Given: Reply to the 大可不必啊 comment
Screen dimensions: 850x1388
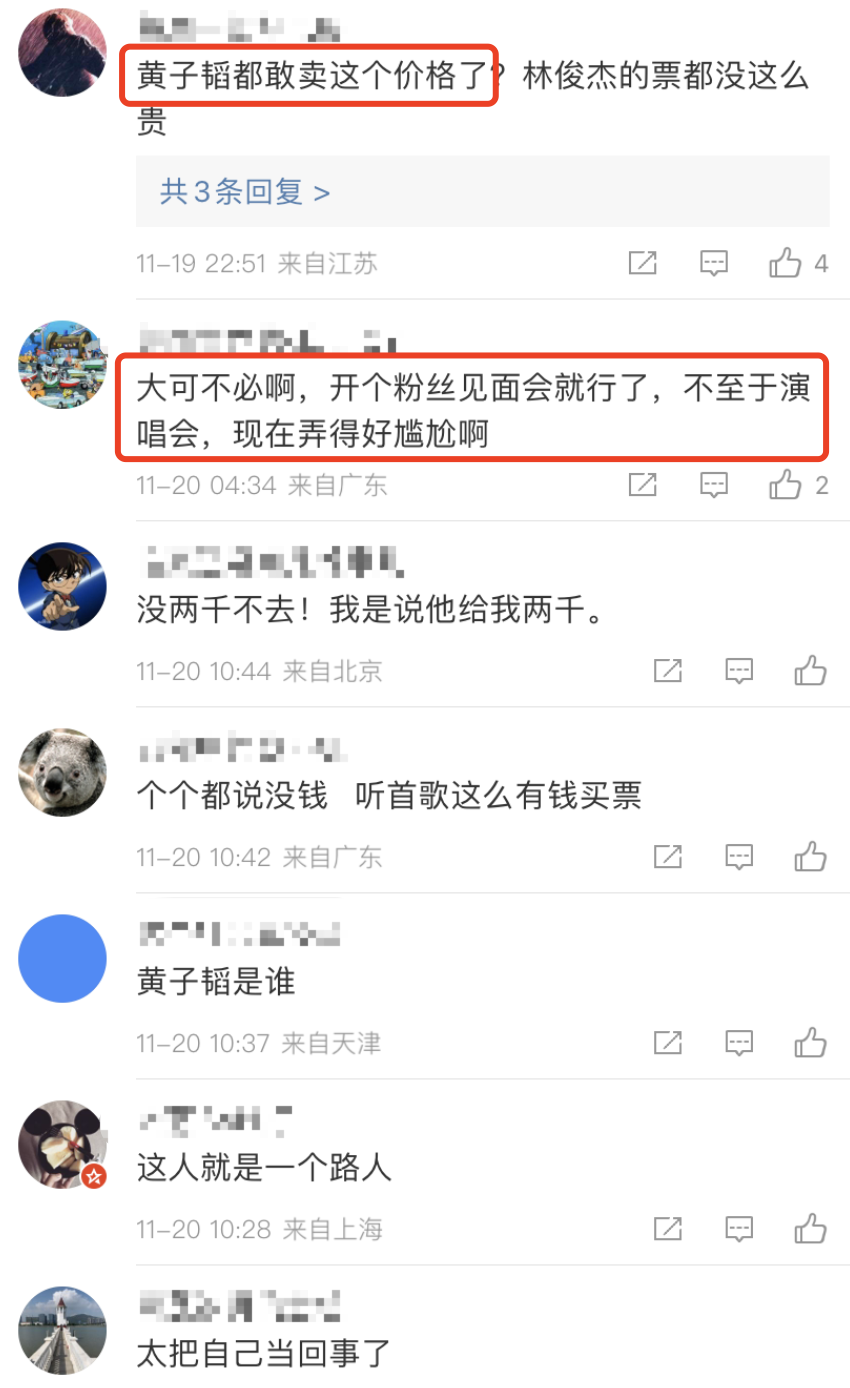Looking at the screenshot, I should (x=713, y=486).
